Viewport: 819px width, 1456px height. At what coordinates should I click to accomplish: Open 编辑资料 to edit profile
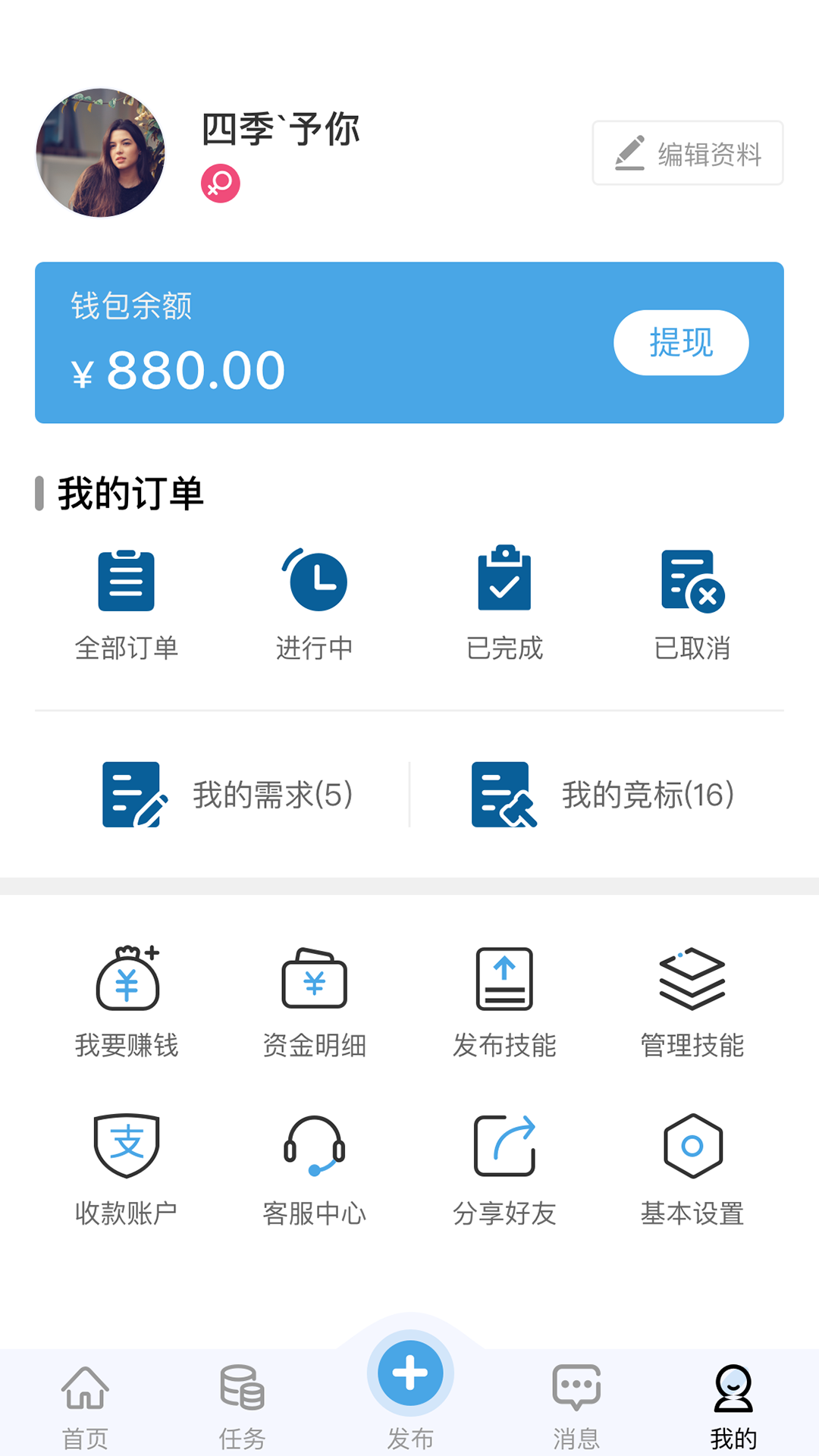687,152
